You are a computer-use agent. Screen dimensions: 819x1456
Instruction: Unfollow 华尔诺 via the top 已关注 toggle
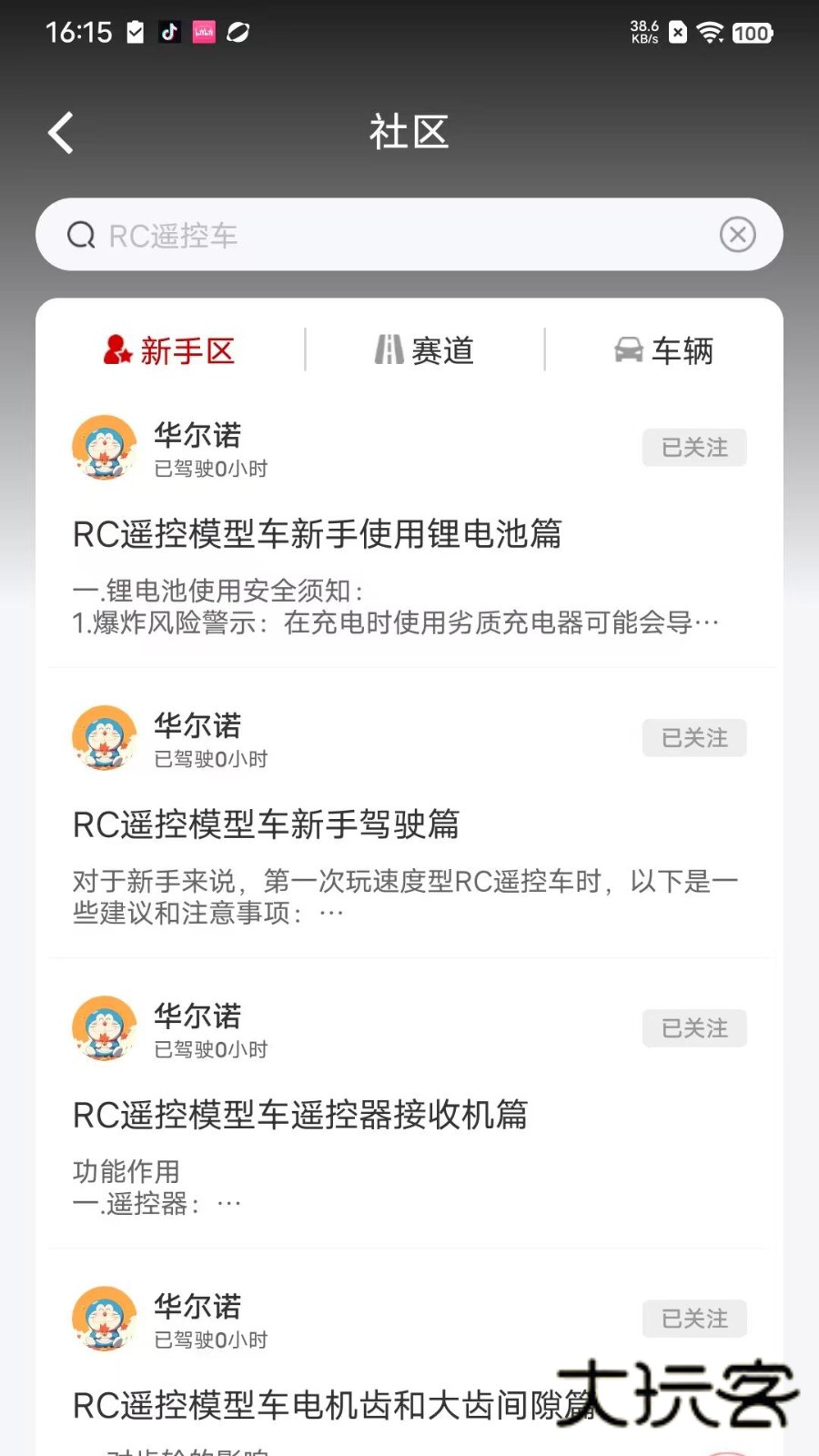pos(693,447)
